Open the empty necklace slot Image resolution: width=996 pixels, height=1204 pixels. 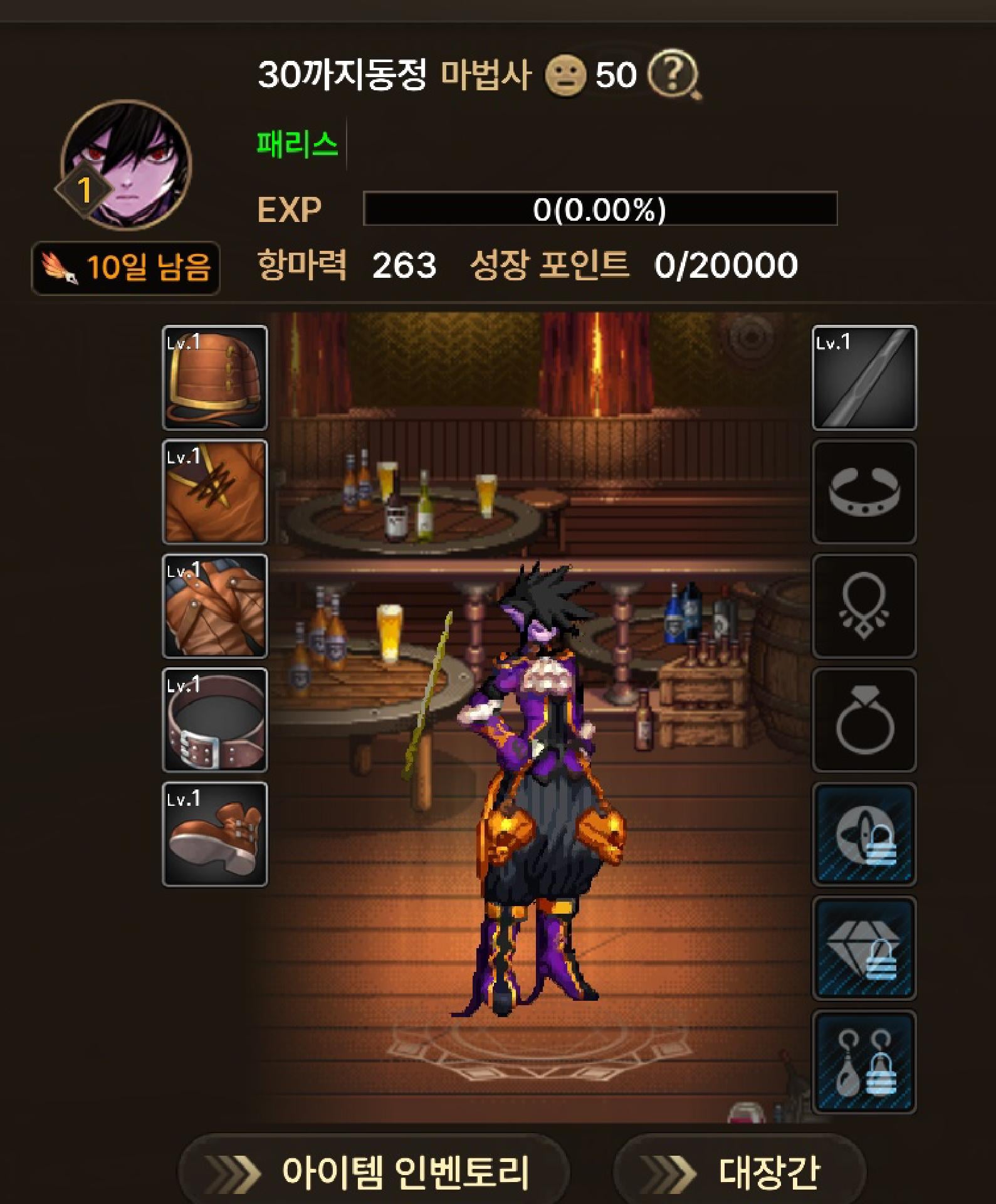[x=864, y=606]
